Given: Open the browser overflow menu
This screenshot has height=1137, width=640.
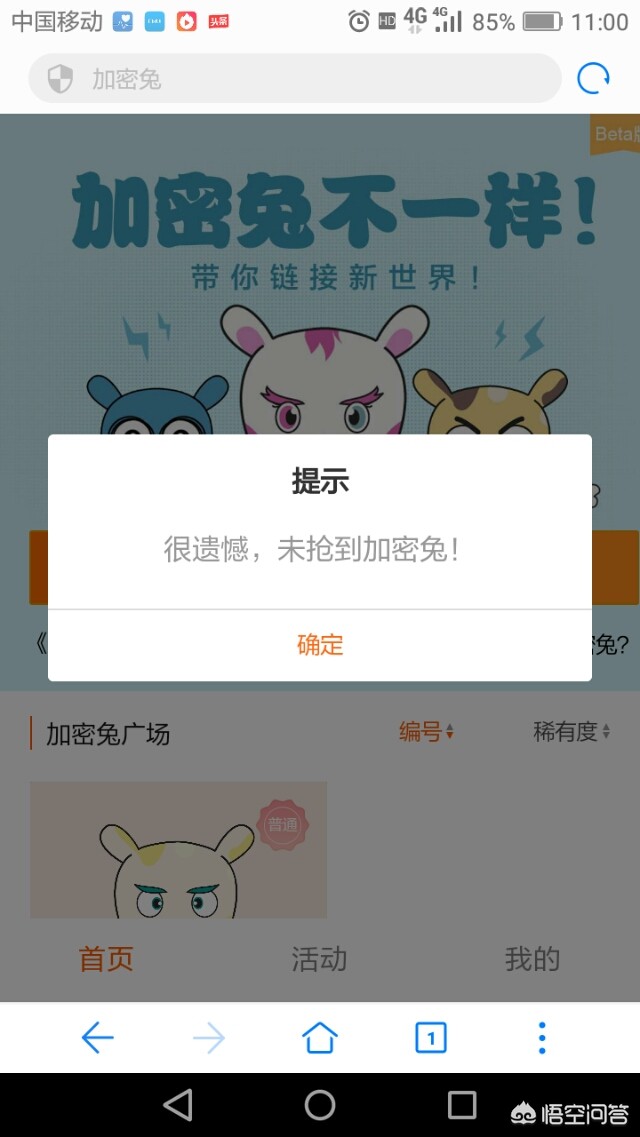Looking at the screenshot, I should pos(542,1038).
